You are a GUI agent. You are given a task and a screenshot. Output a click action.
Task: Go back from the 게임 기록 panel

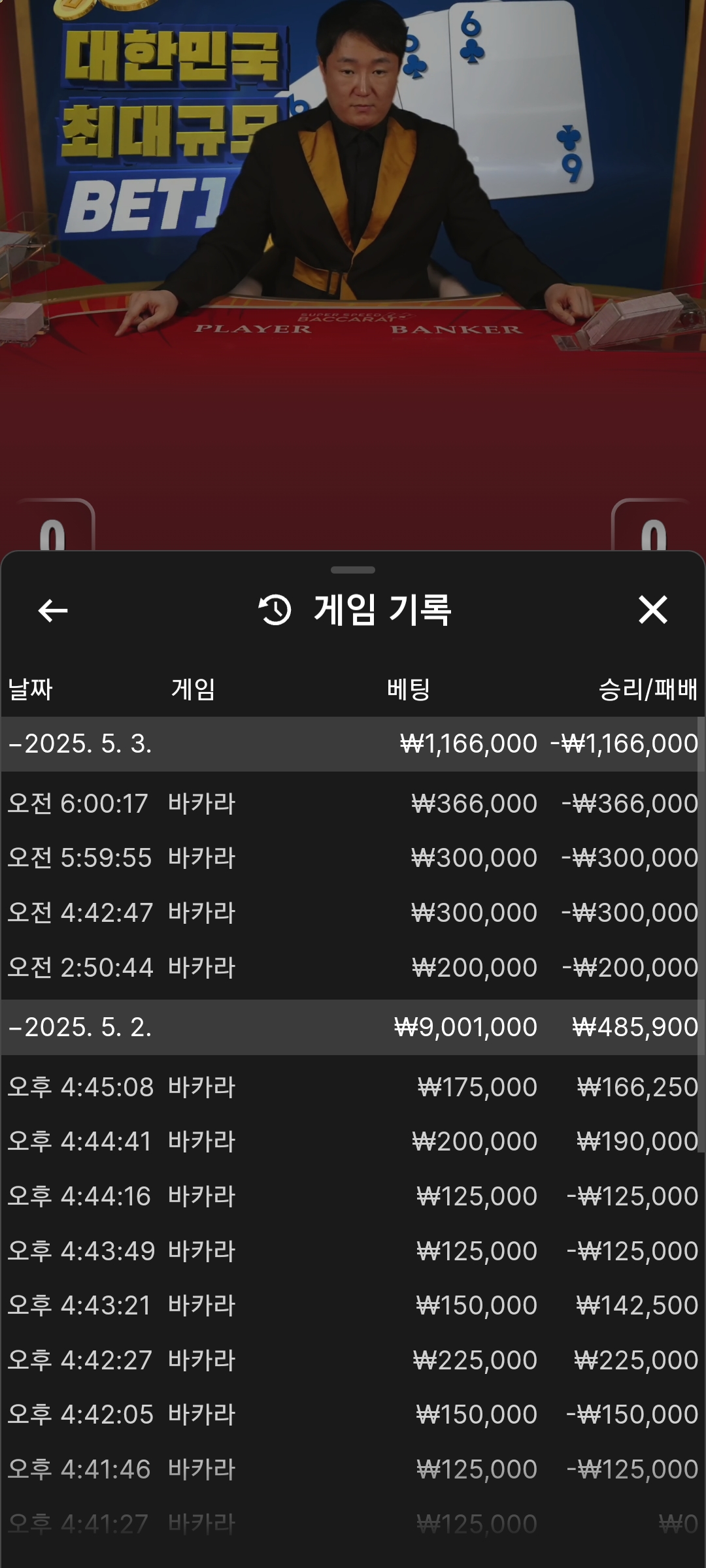pos(53,611)
